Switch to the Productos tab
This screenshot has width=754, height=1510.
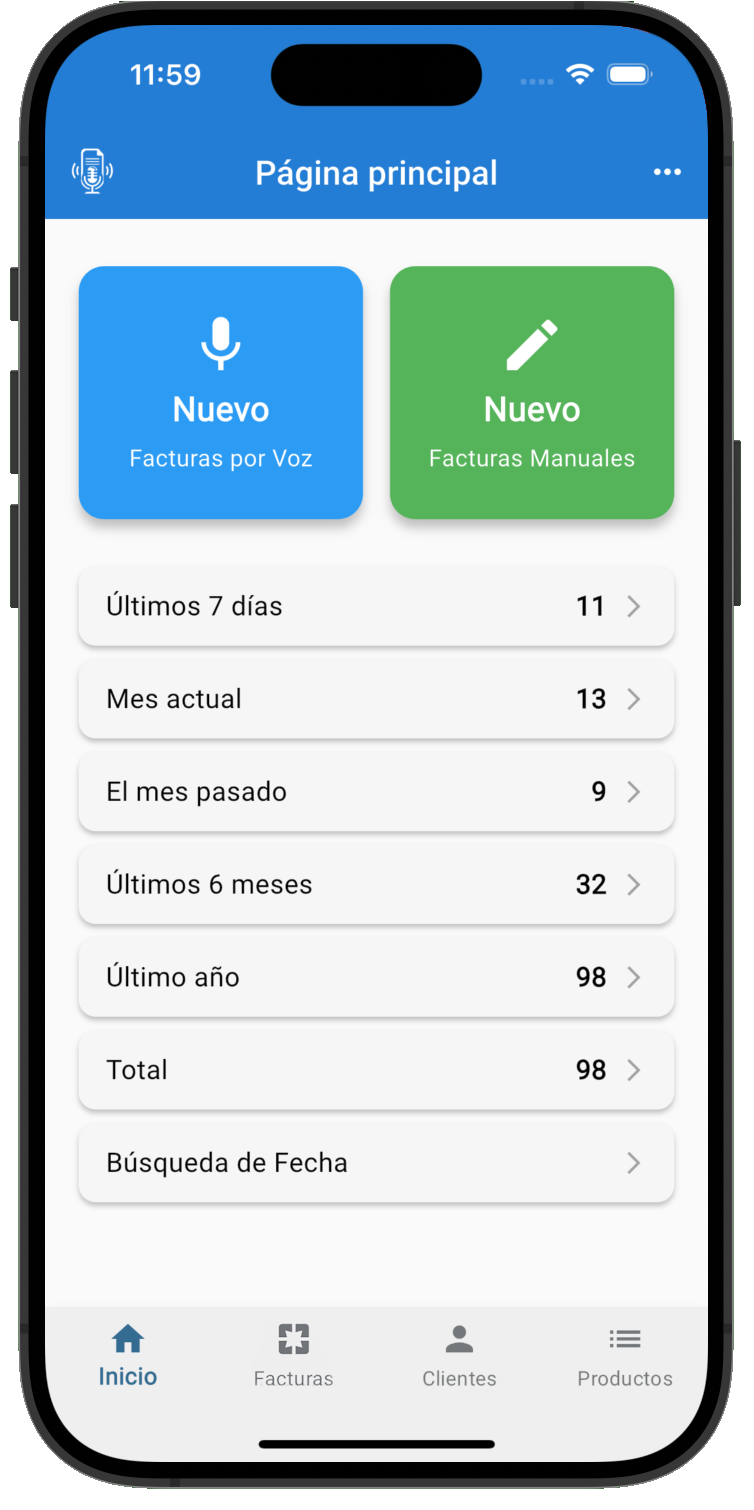tap(625, 1356)
